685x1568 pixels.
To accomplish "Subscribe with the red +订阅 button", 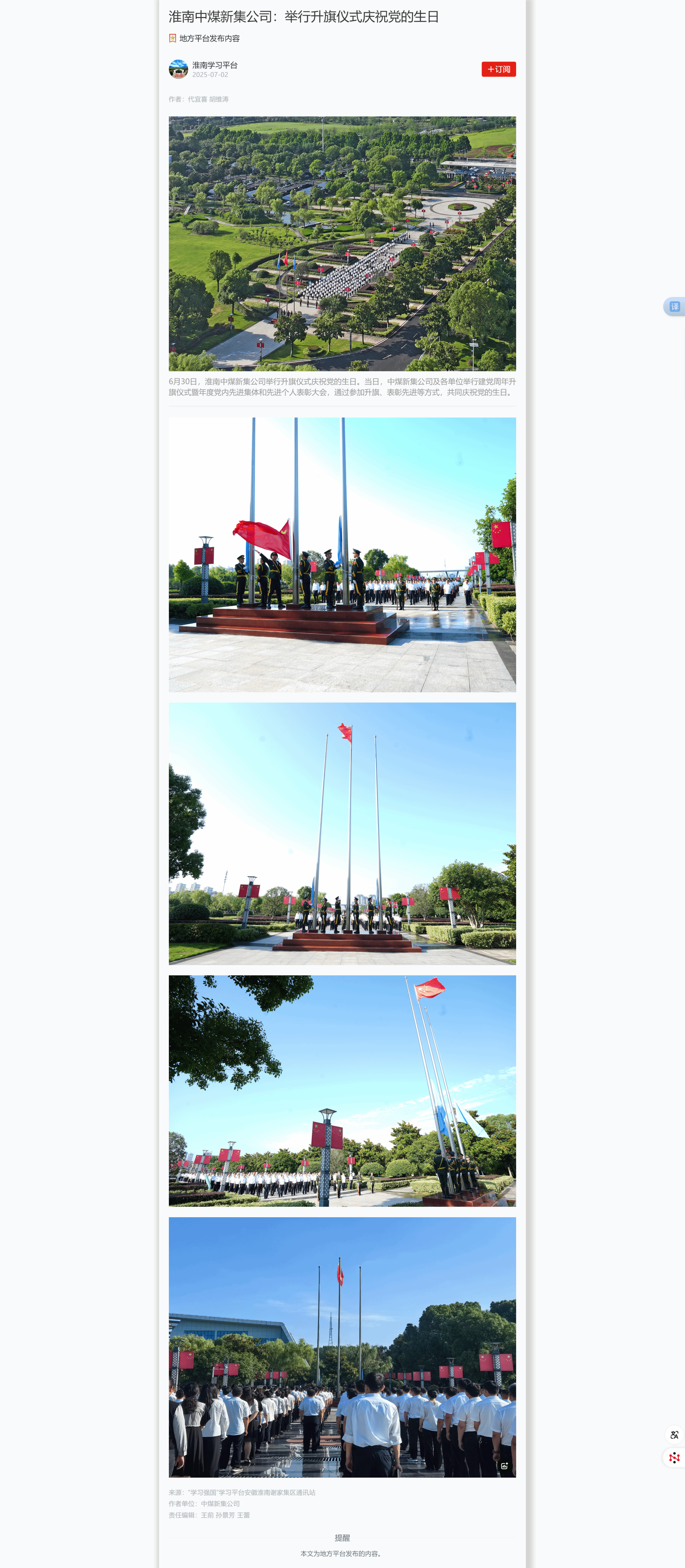I will [x=498, y=70].
